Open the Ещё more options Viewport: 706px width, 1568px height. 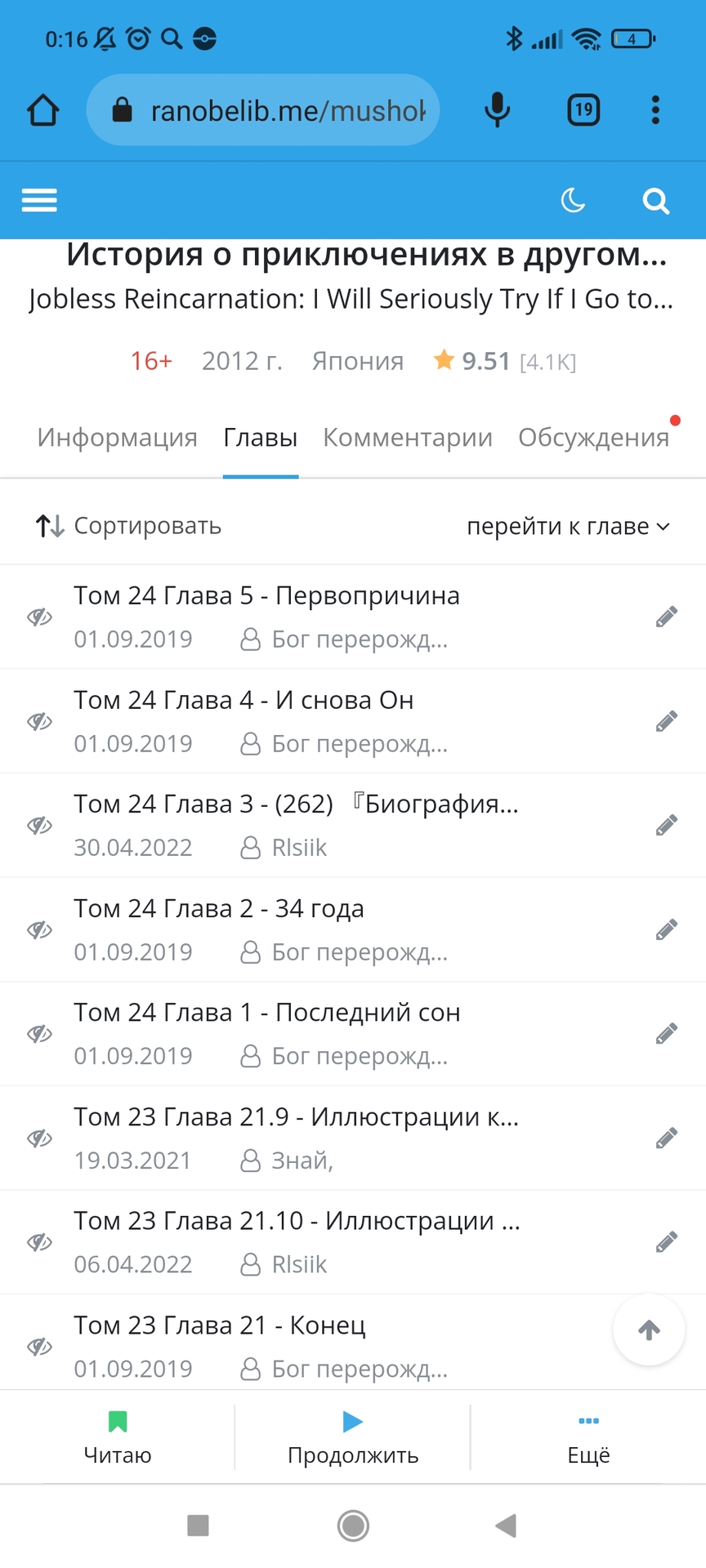pos(588,1438)
